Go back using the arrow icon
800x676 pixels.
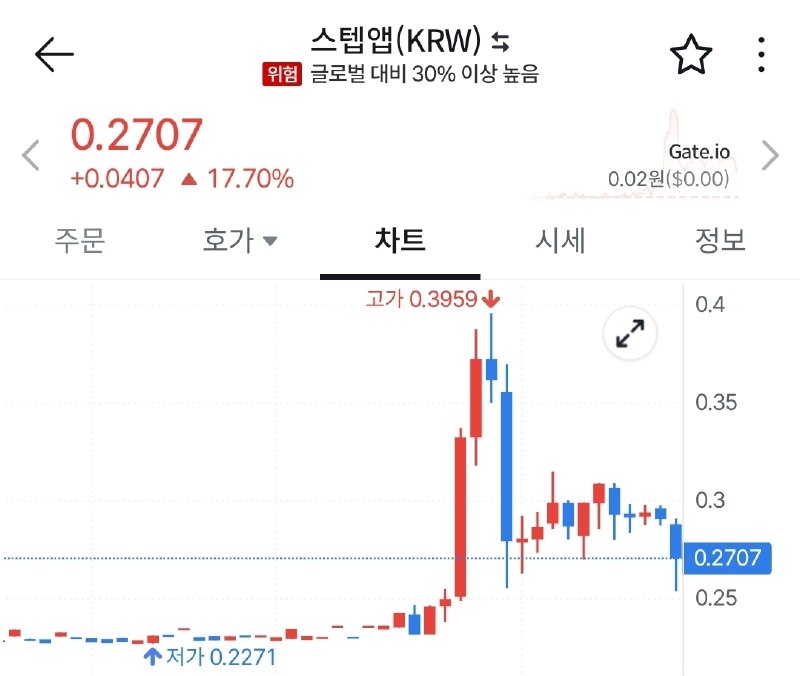(54, 54)
